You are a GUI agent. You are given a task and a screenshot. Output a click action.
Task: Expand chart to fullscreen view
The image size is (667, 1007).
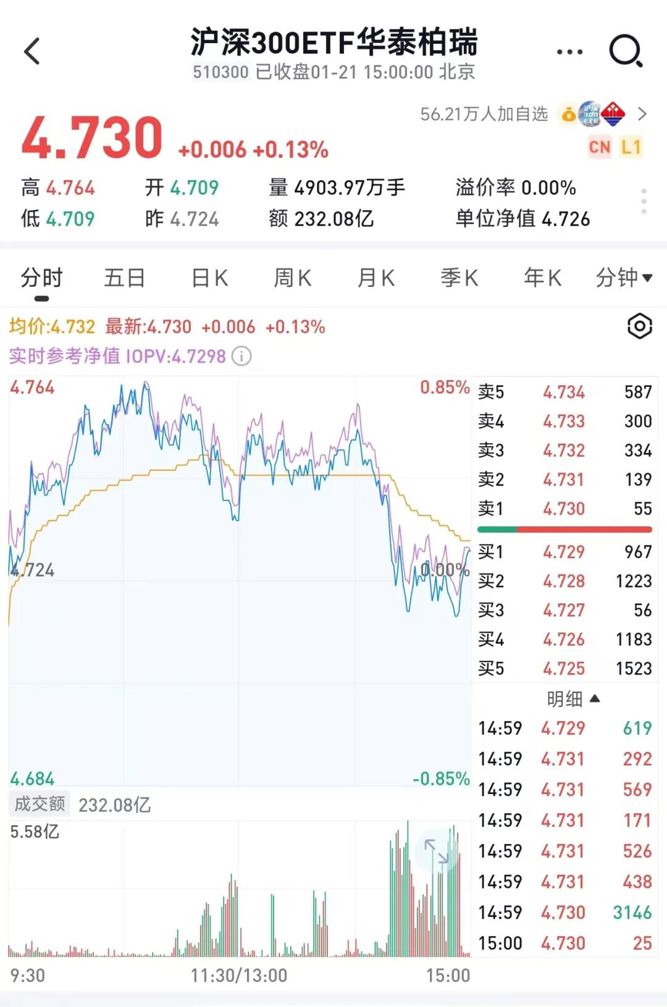point(437,853)
